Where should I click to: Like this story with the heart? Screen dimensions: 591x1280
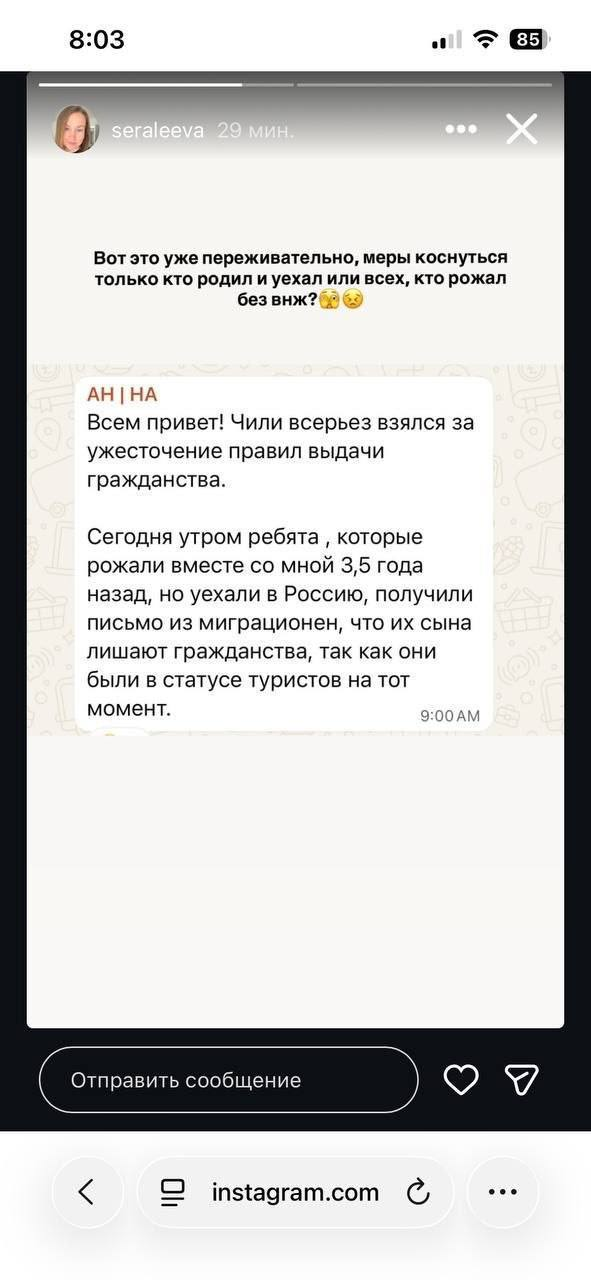[x=461, y=1079]
